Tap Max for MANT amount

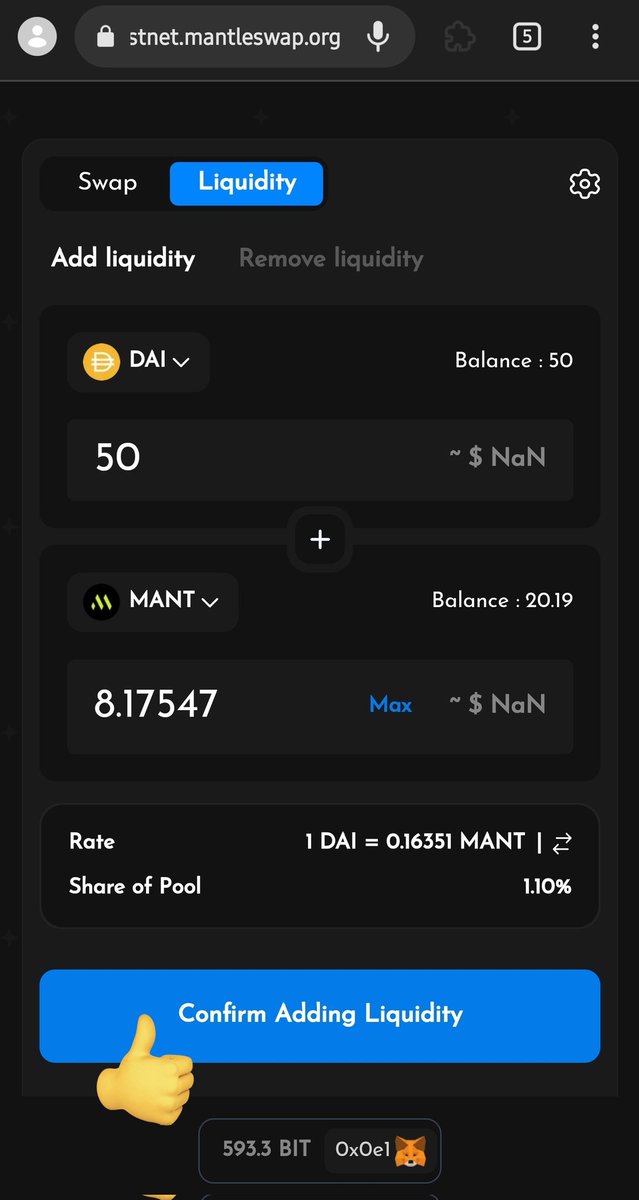[390, 705]
